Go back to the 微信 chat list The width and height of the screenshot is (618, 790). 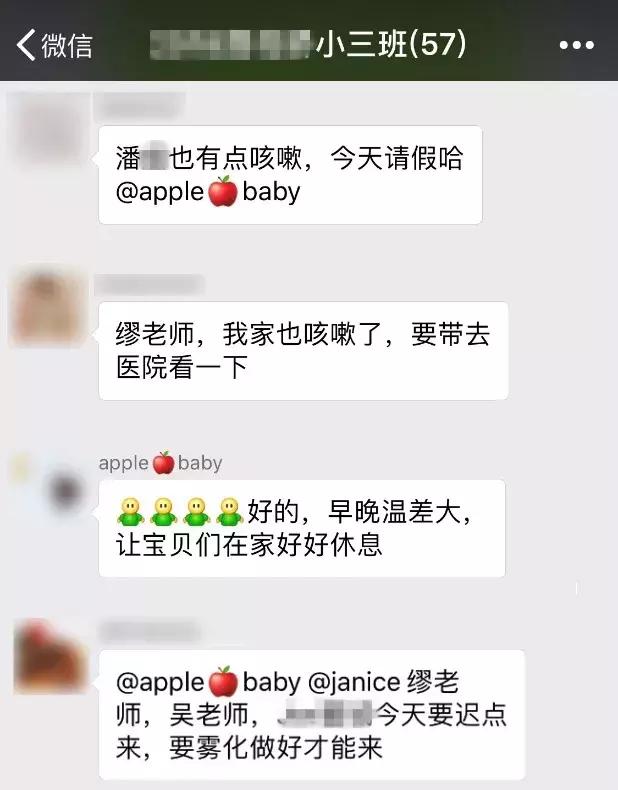point(54,44)
